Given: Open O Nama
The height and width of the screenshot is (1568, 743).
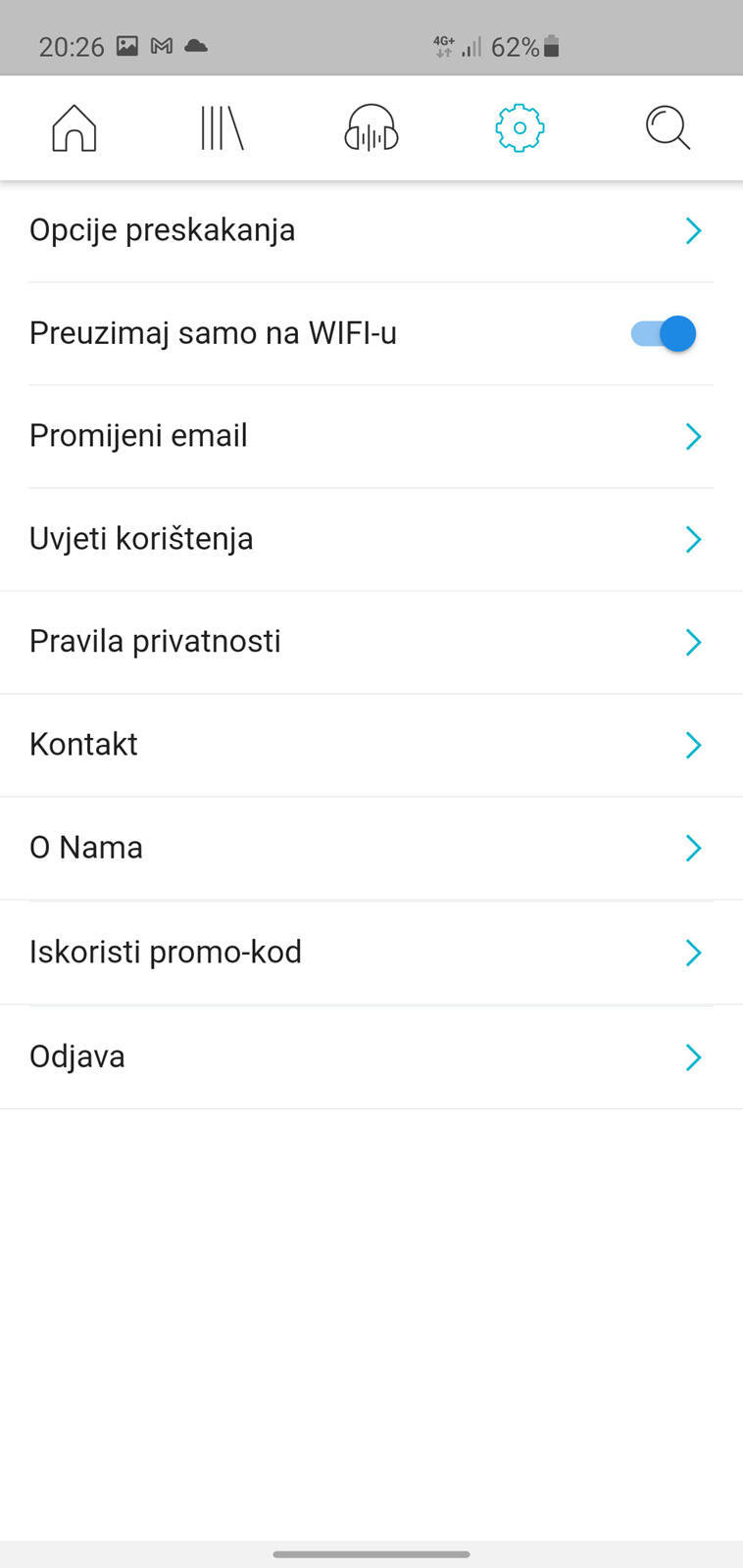Looking at the screenshot, I should 371,848.
